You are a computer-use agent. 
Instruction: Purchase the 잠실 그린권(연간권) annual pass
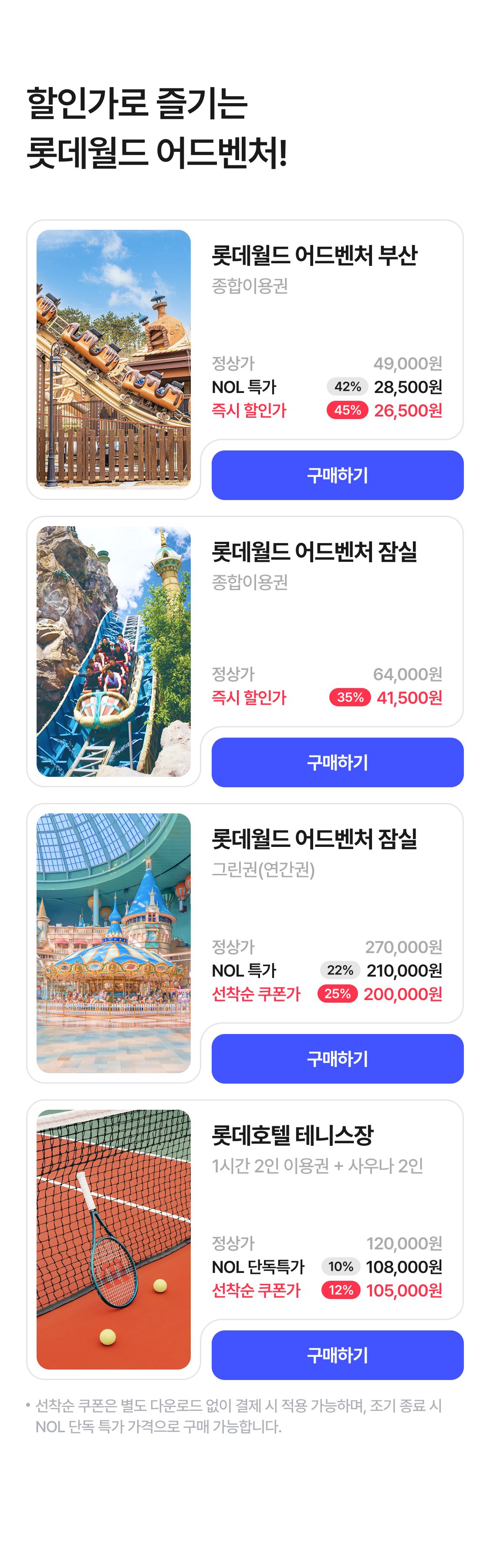pyautogui.click(x=337, y=1058)
